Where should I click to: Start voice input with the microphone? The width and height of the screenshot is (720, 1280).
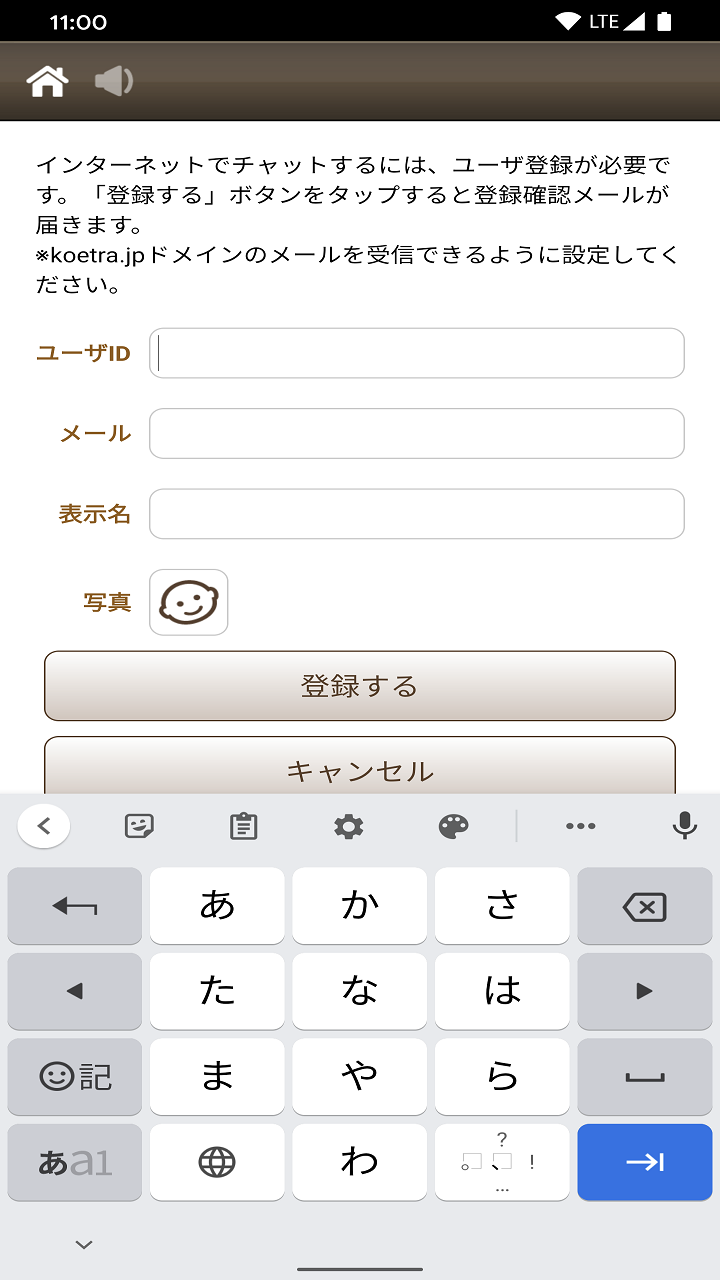(x=684, y=826)
